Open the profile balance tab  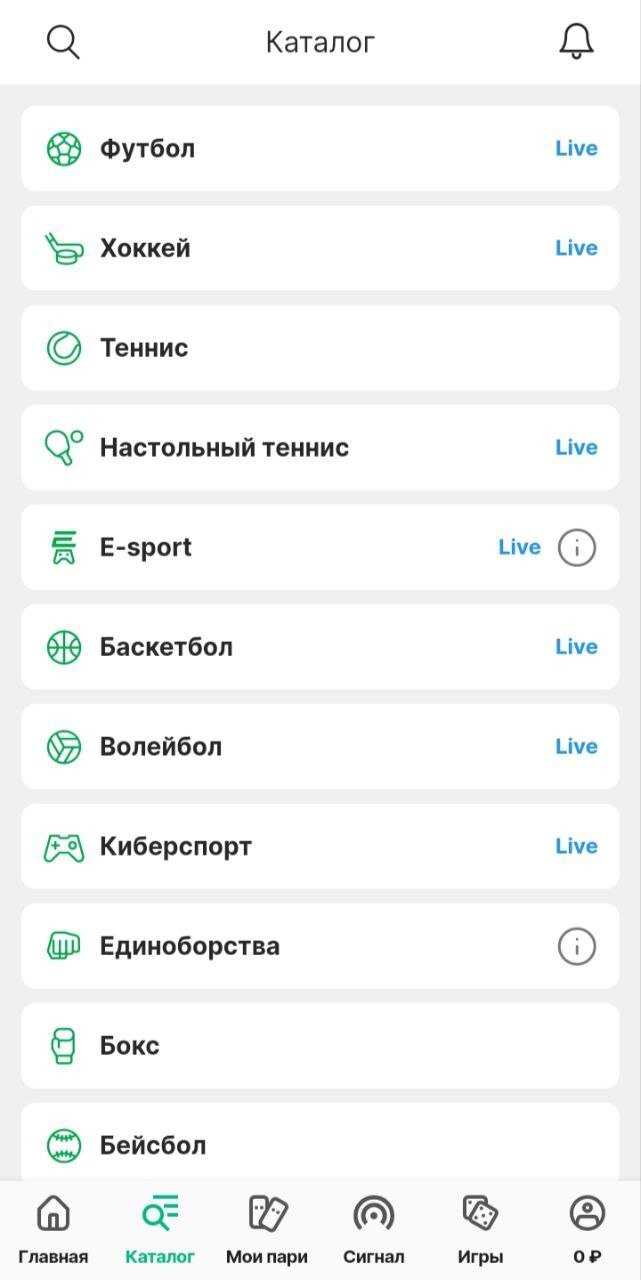(x=587, y=1230)
